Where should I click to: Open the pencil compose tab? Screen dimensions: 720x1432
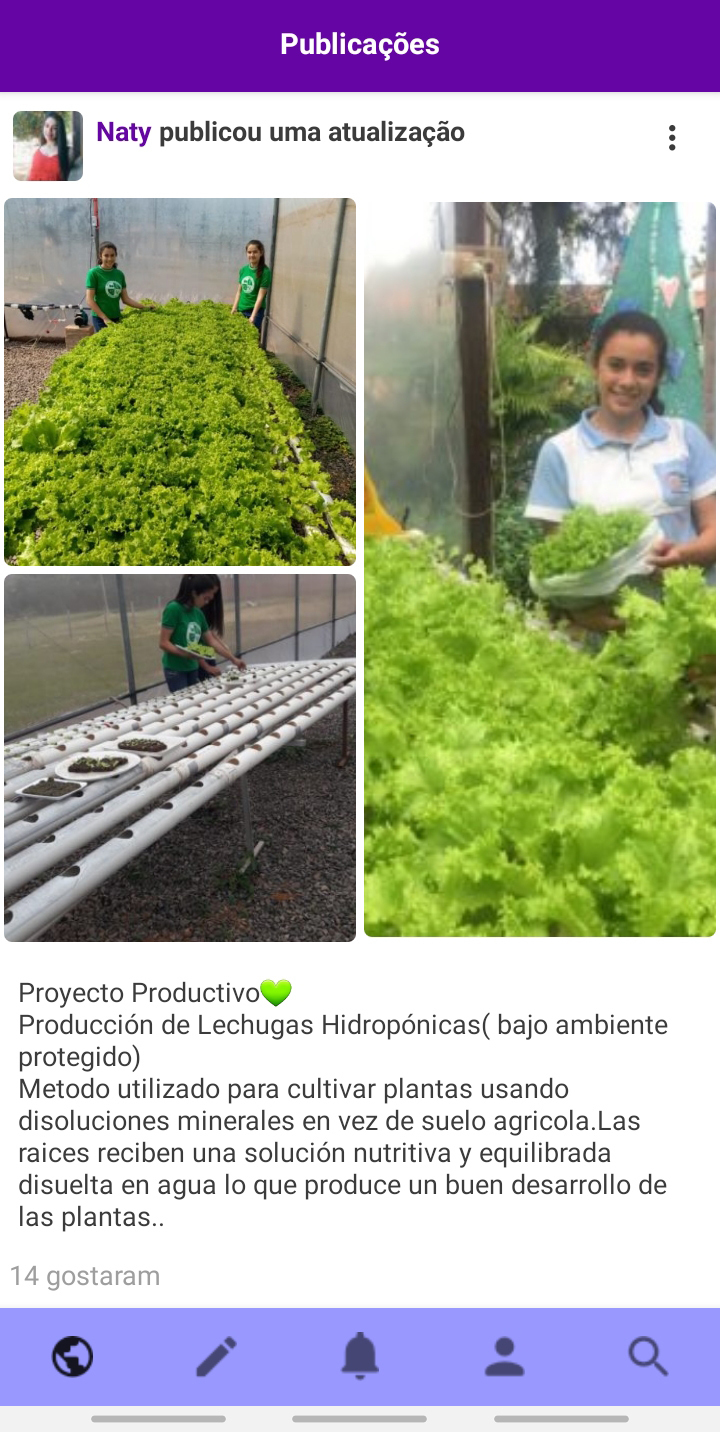click(x=216, y=1357)
